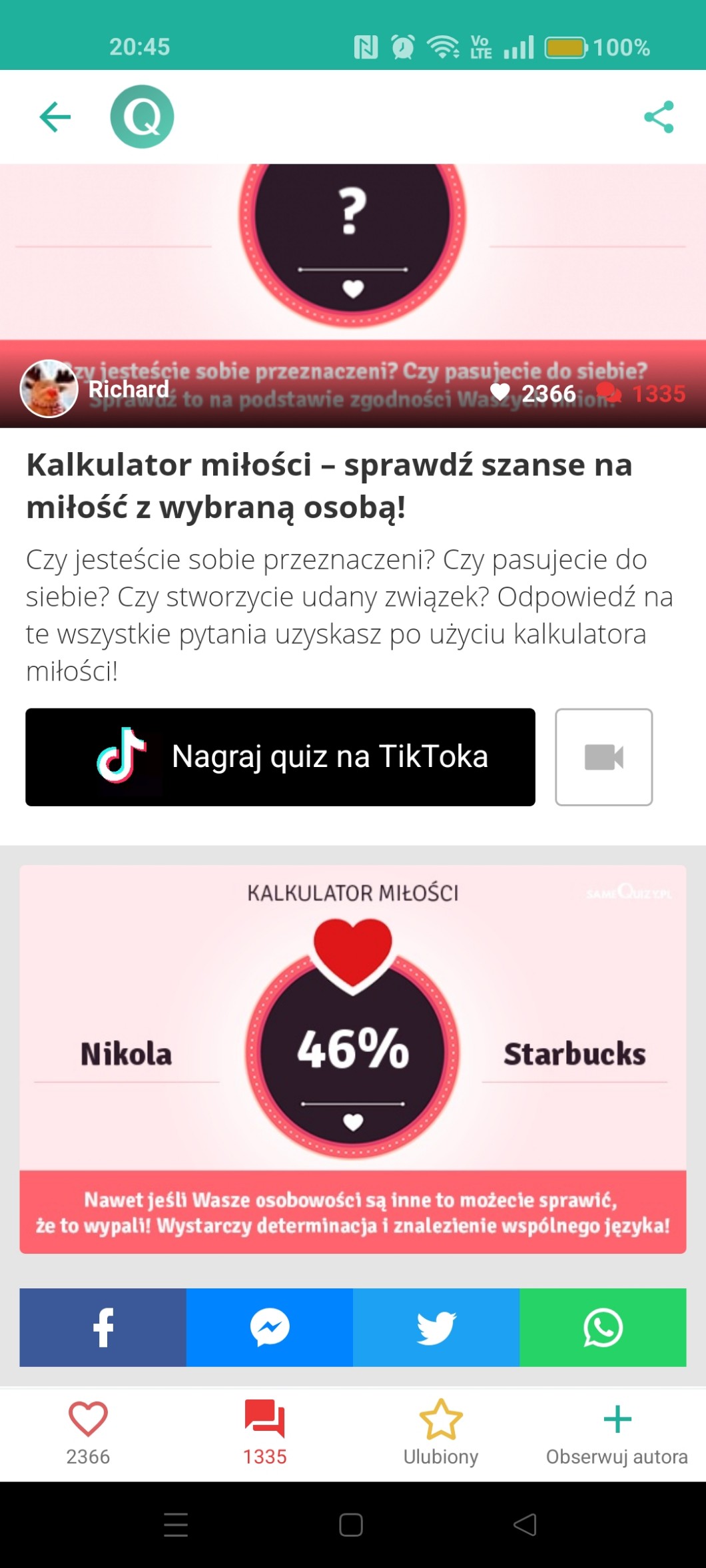Tap the video camera record button
The width and height of the screenshot is (706, 1568).
pyautogui.click(x=603, y=757)
